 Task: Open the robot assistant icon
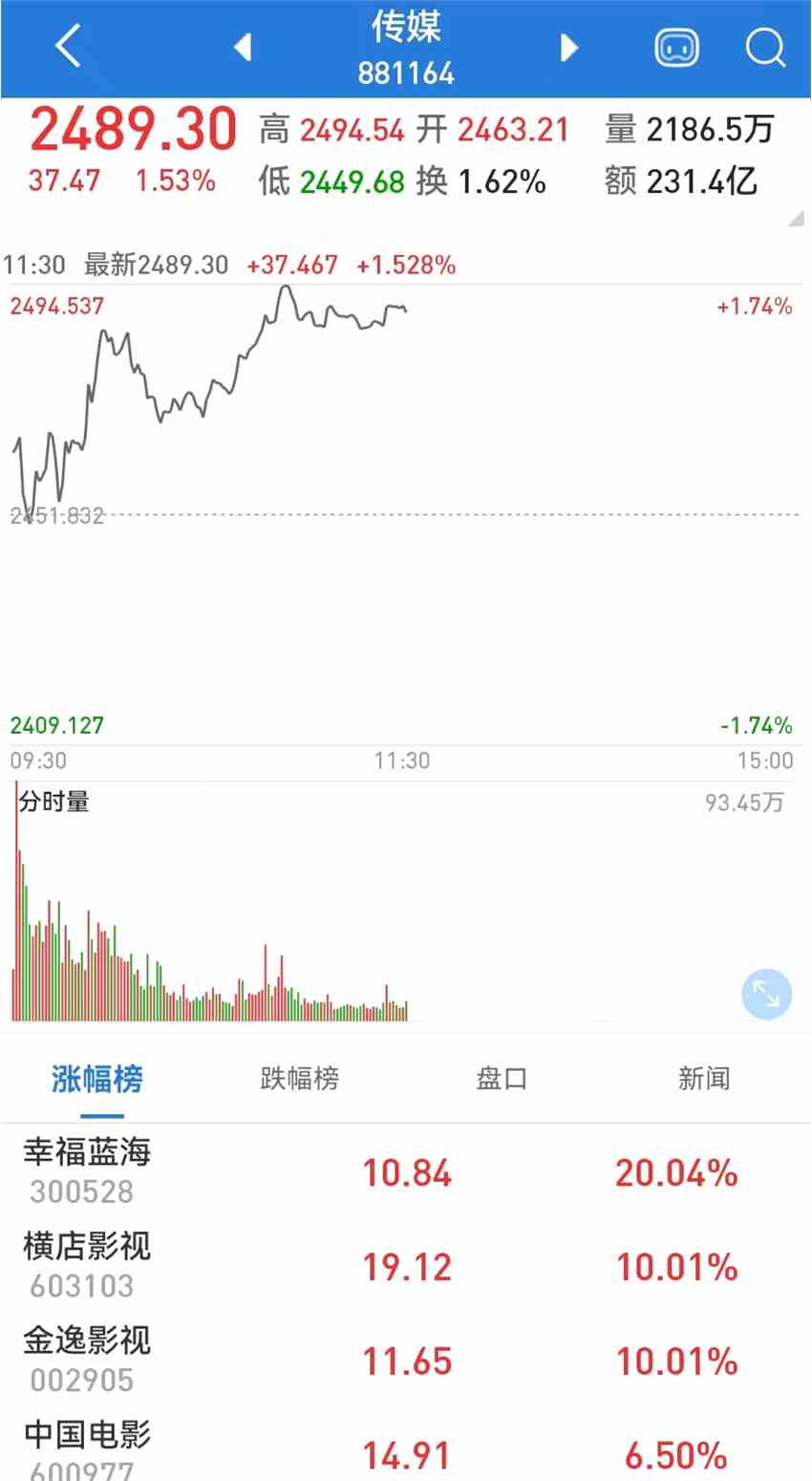676,47
